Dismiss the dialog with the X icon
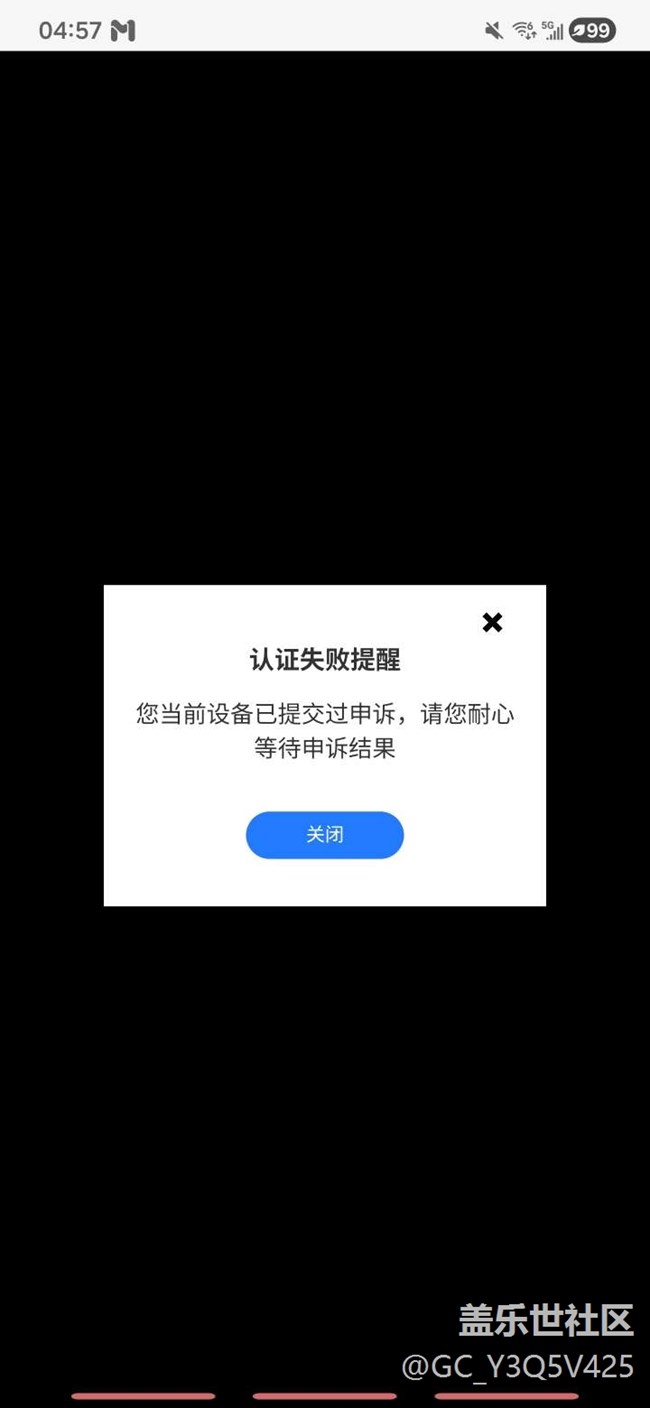Viewport: 650px width, 1408px height. click(492, 622)
